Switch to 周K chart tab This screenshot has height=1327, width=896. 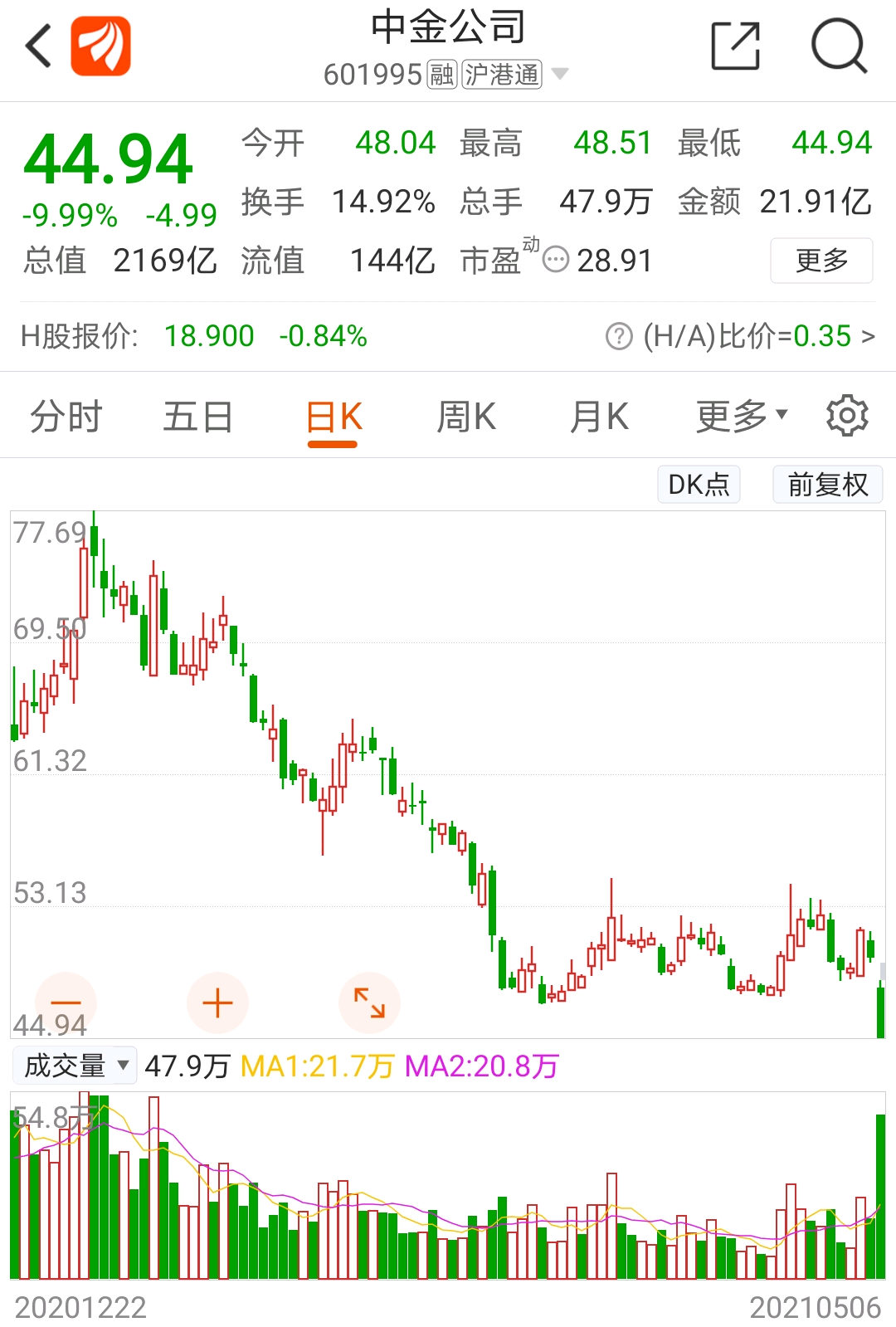[466, 416]
